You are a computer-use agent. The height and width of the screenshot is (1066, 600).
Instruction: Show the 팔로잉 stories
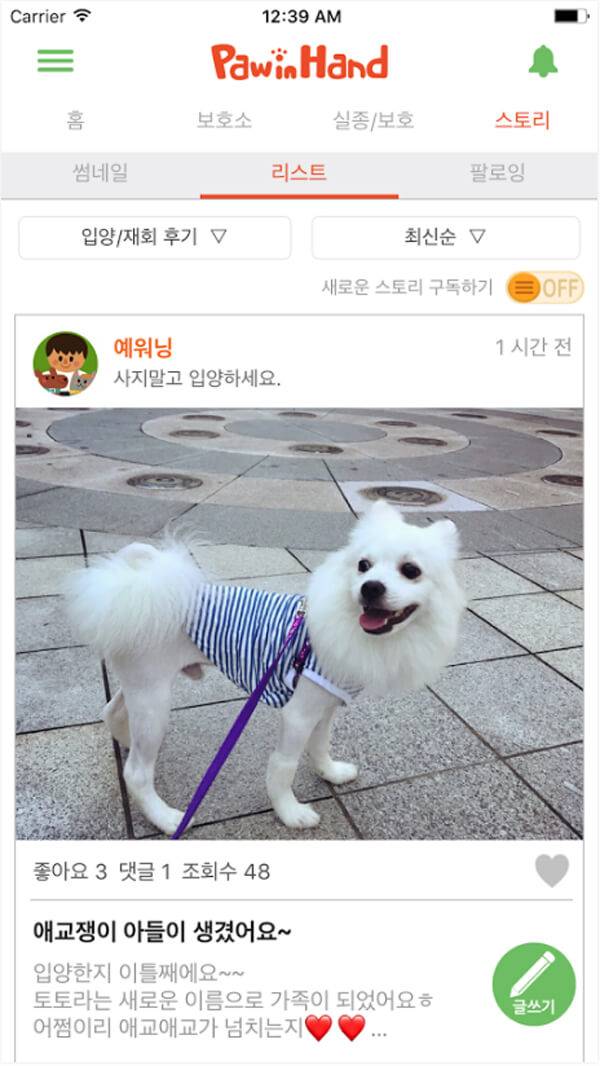point(497,173)
